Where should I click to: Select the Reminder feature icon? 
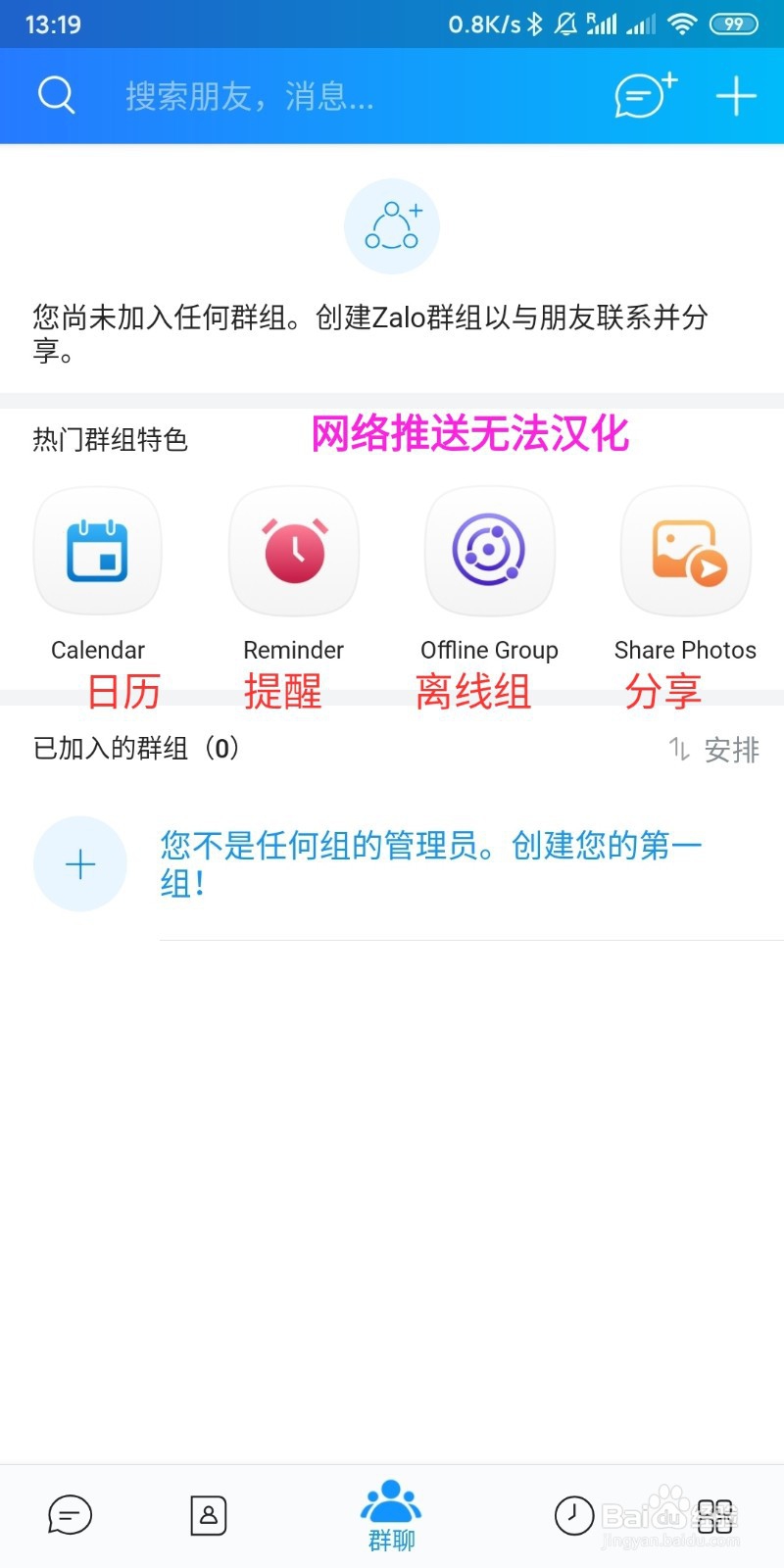click(293, 551)
